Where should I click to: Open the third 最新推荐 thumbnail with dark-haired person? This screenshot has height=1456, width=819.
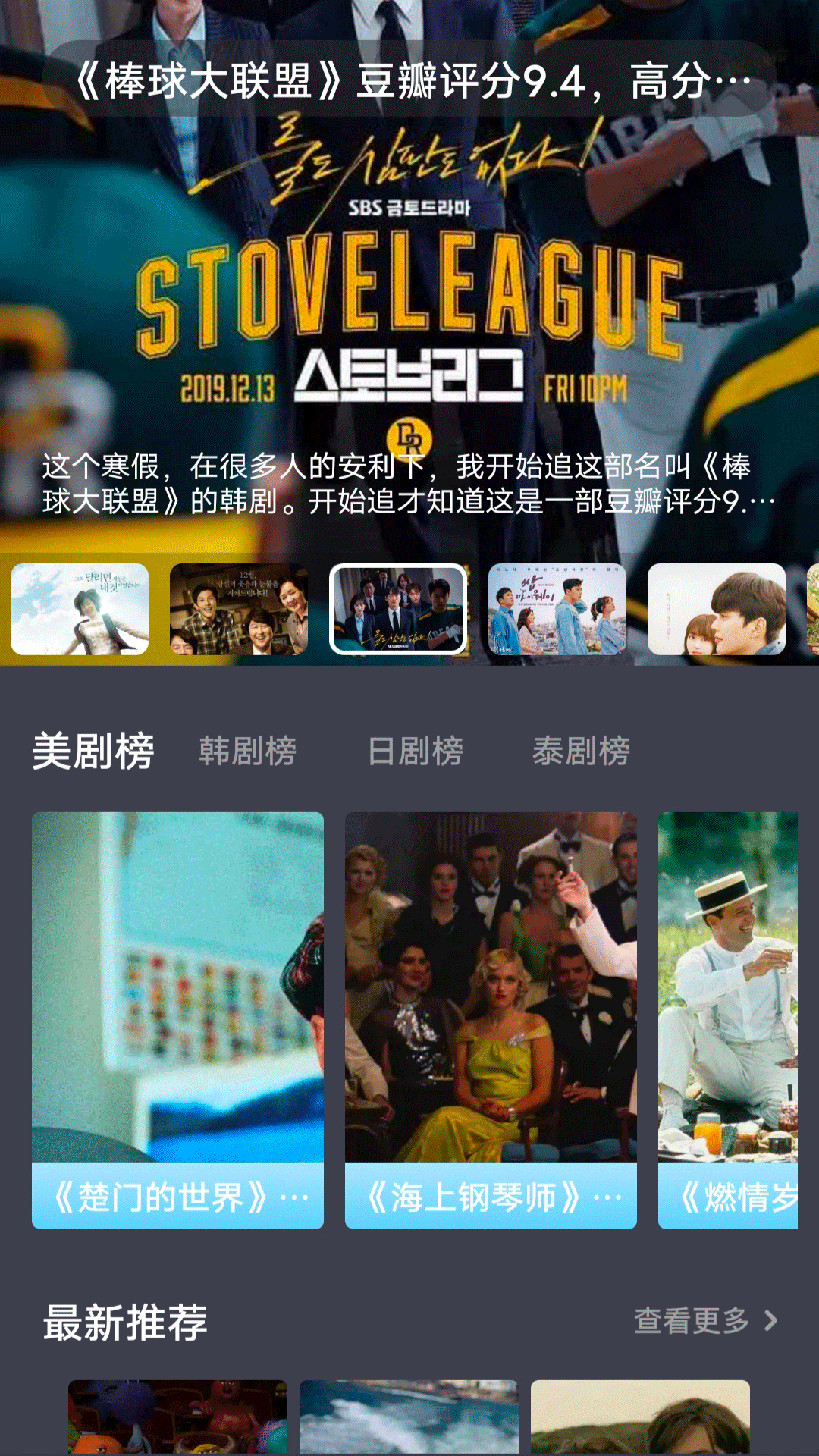[640, 1417]
